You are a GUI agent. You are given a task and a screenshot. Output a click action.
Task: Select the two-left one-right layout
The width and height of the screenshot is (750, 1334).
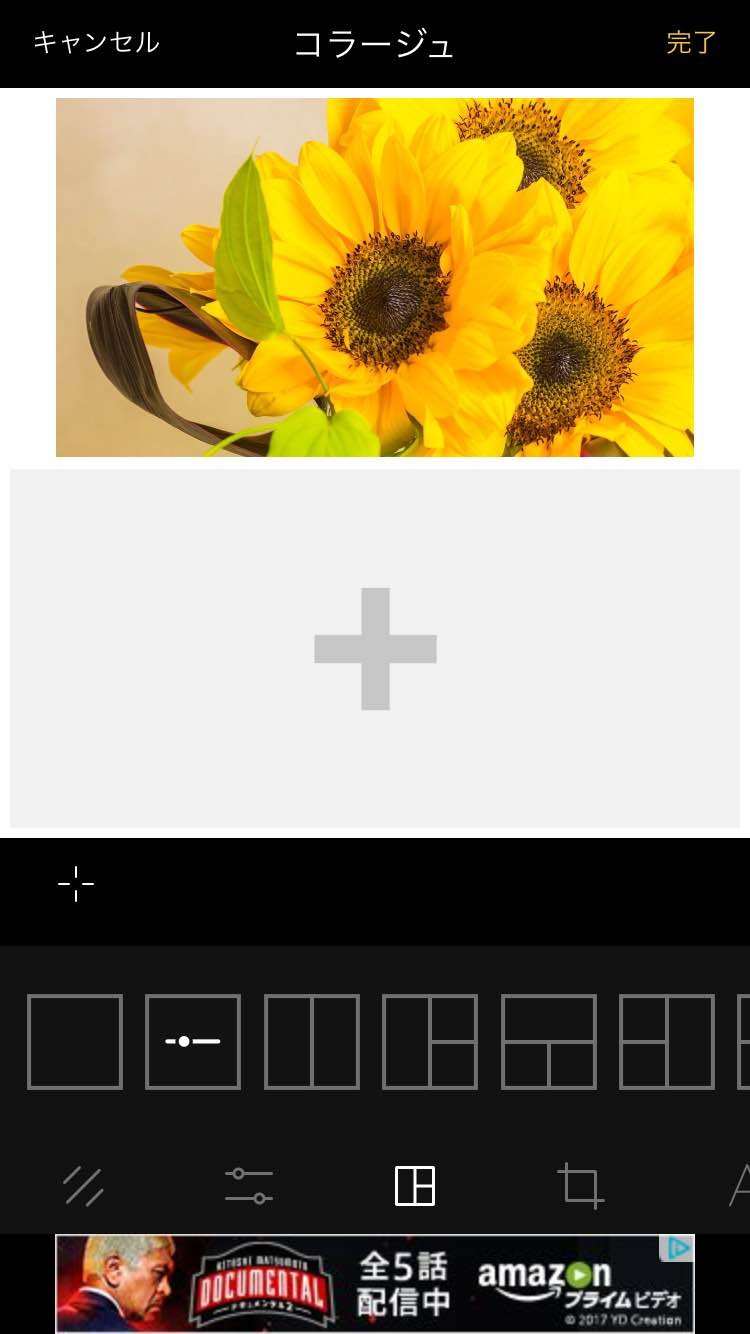667,1041
